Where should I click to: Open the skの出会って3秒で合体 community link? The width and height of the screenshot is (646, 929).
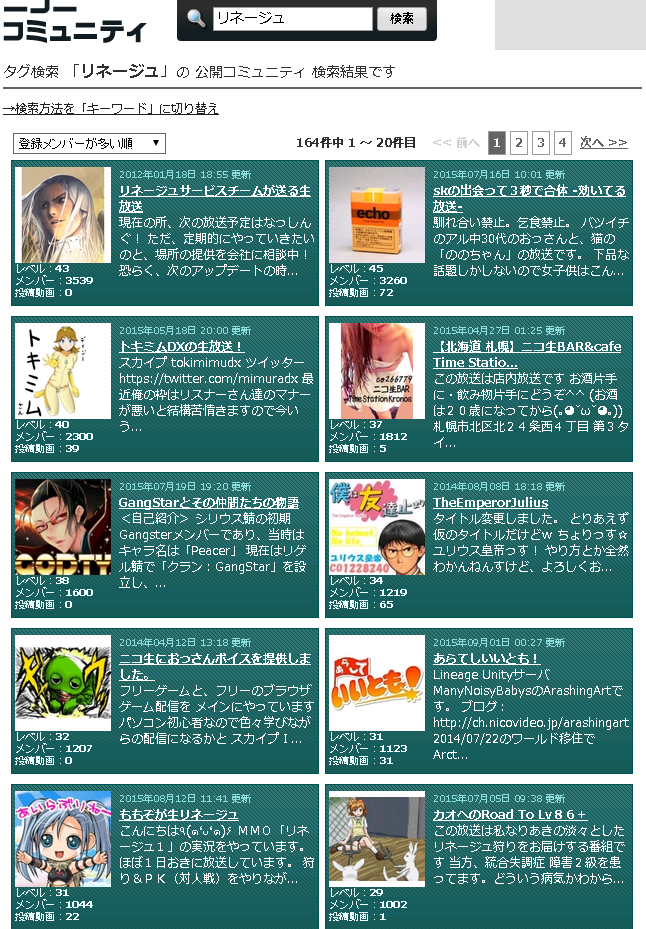coord(529,197)
